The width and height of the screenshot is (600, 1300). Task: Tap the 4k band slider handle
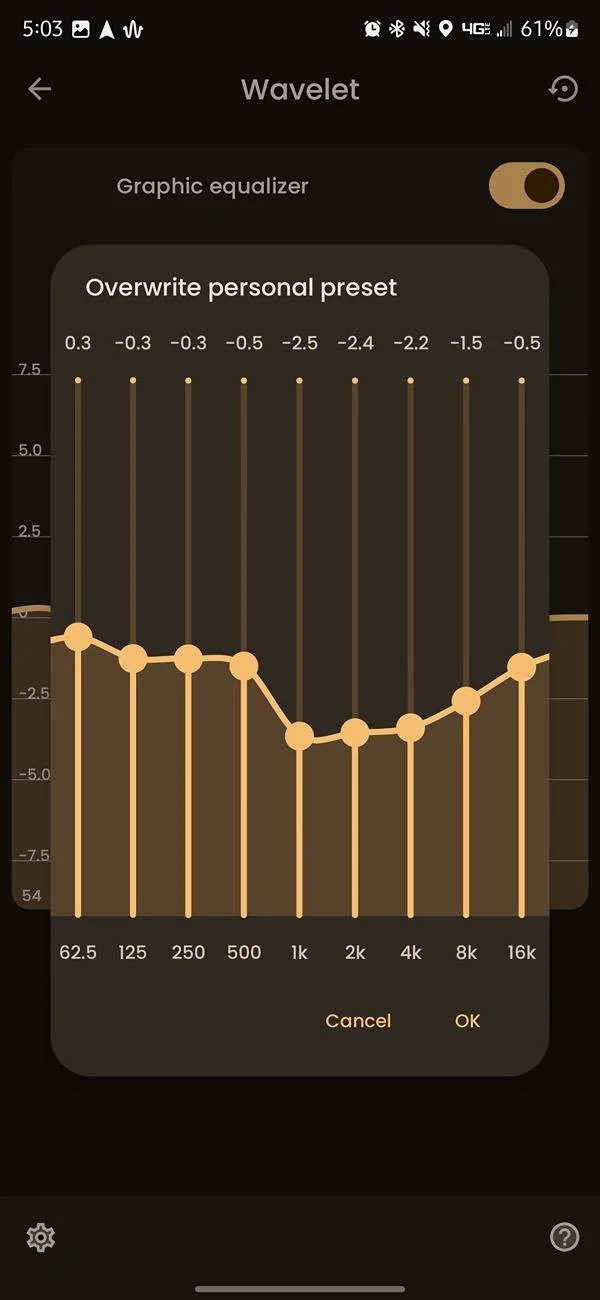tap(410, 728)
